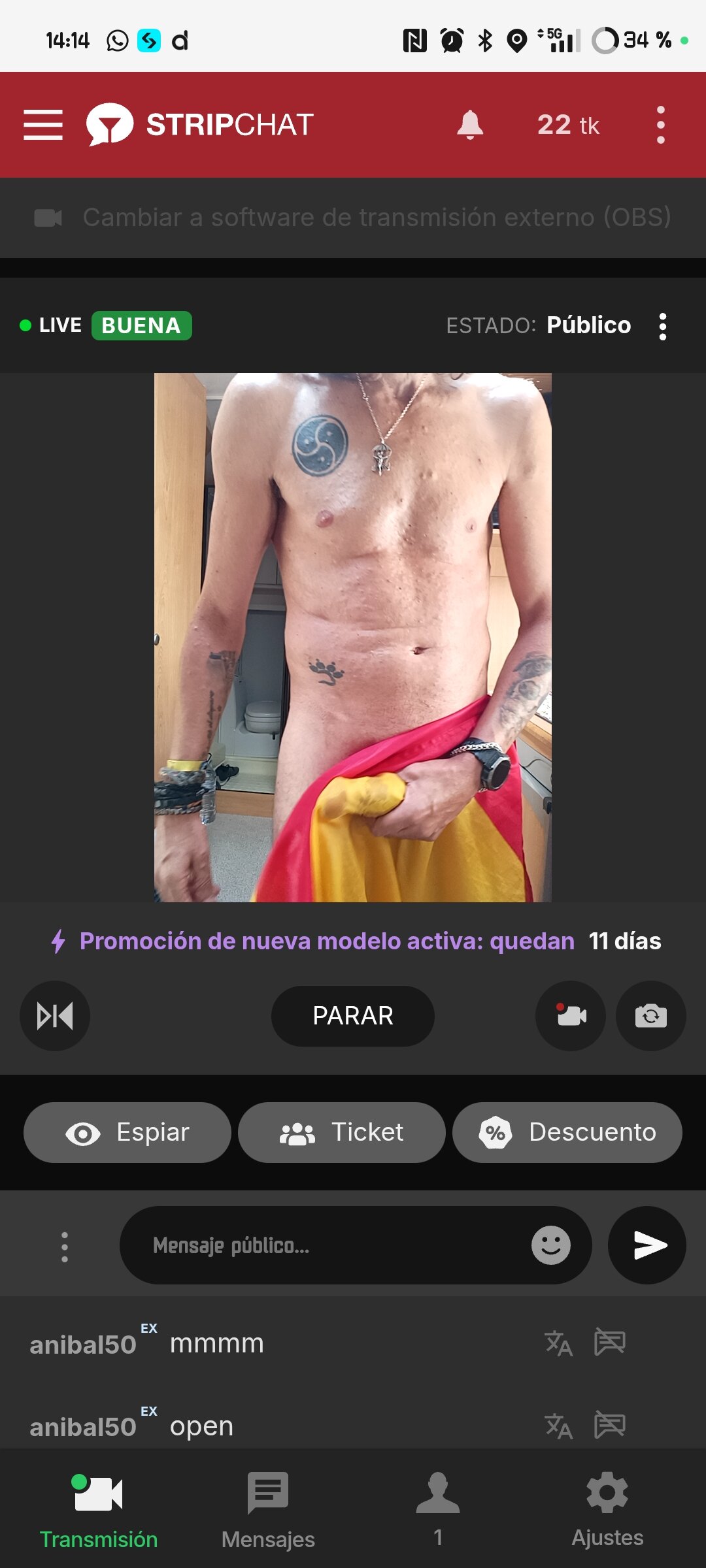Send the public message
Screen dimensions: 706x1568
click(647, 1245)
